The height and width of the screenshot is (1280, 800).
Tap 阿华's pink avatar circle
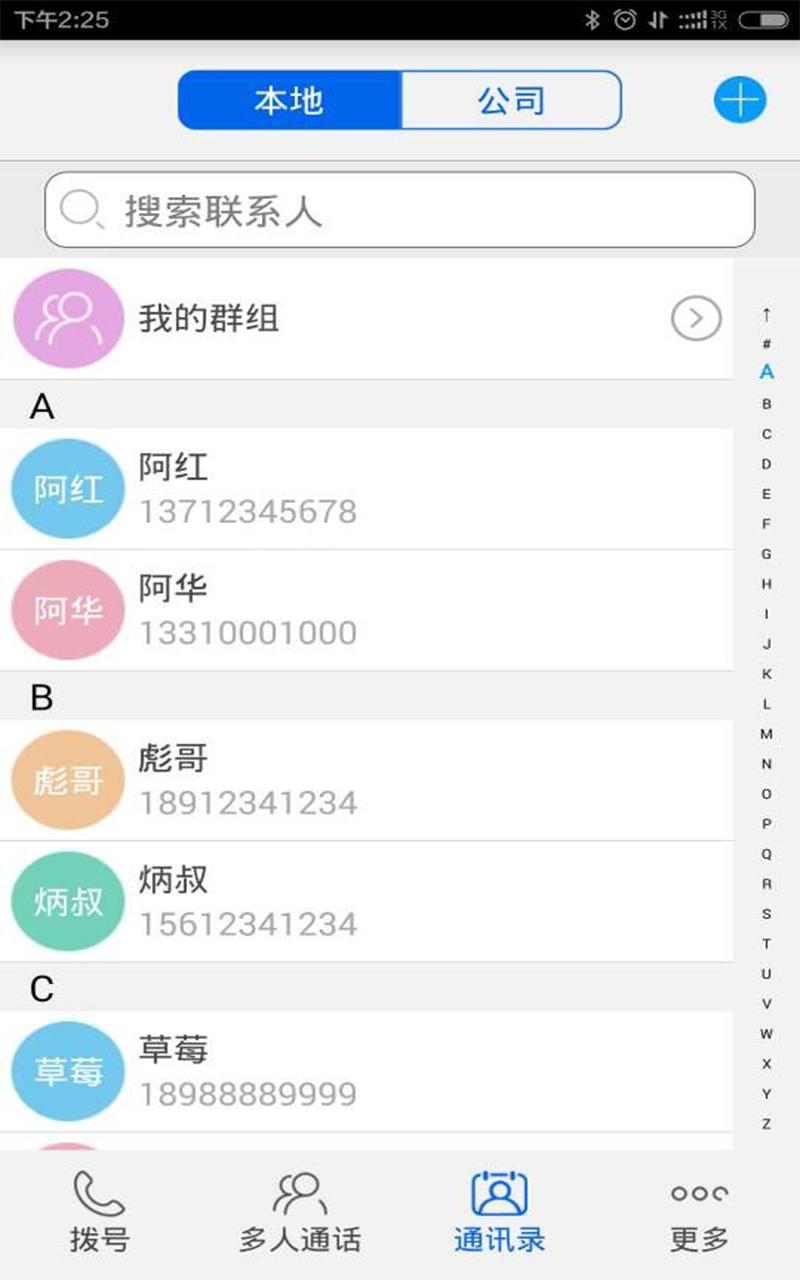tap(67, 609)
